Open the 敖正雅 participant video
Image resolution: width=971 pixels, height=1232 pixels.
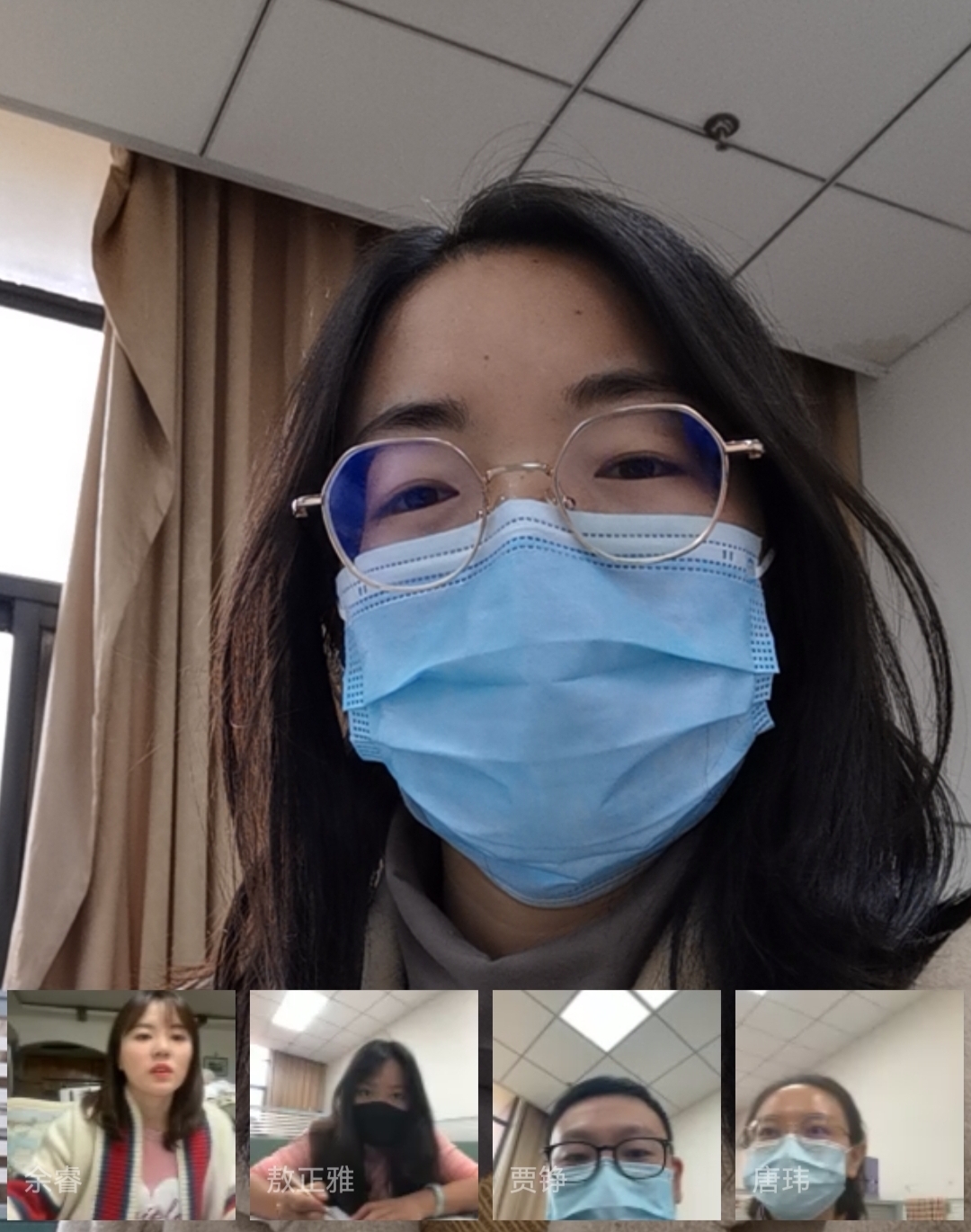click(x=363, y=1104)
